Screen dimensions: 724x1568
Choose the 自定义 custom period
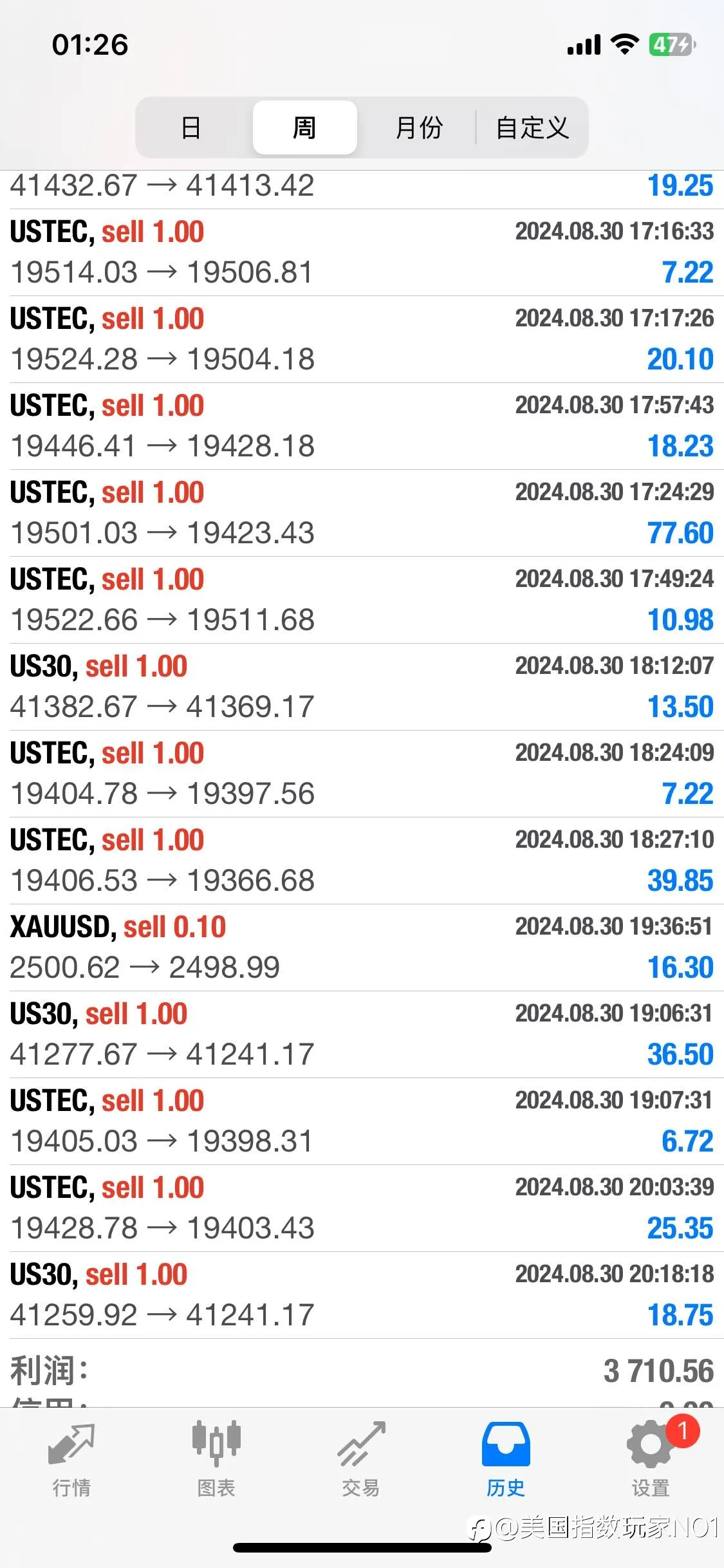coord(532,127)
